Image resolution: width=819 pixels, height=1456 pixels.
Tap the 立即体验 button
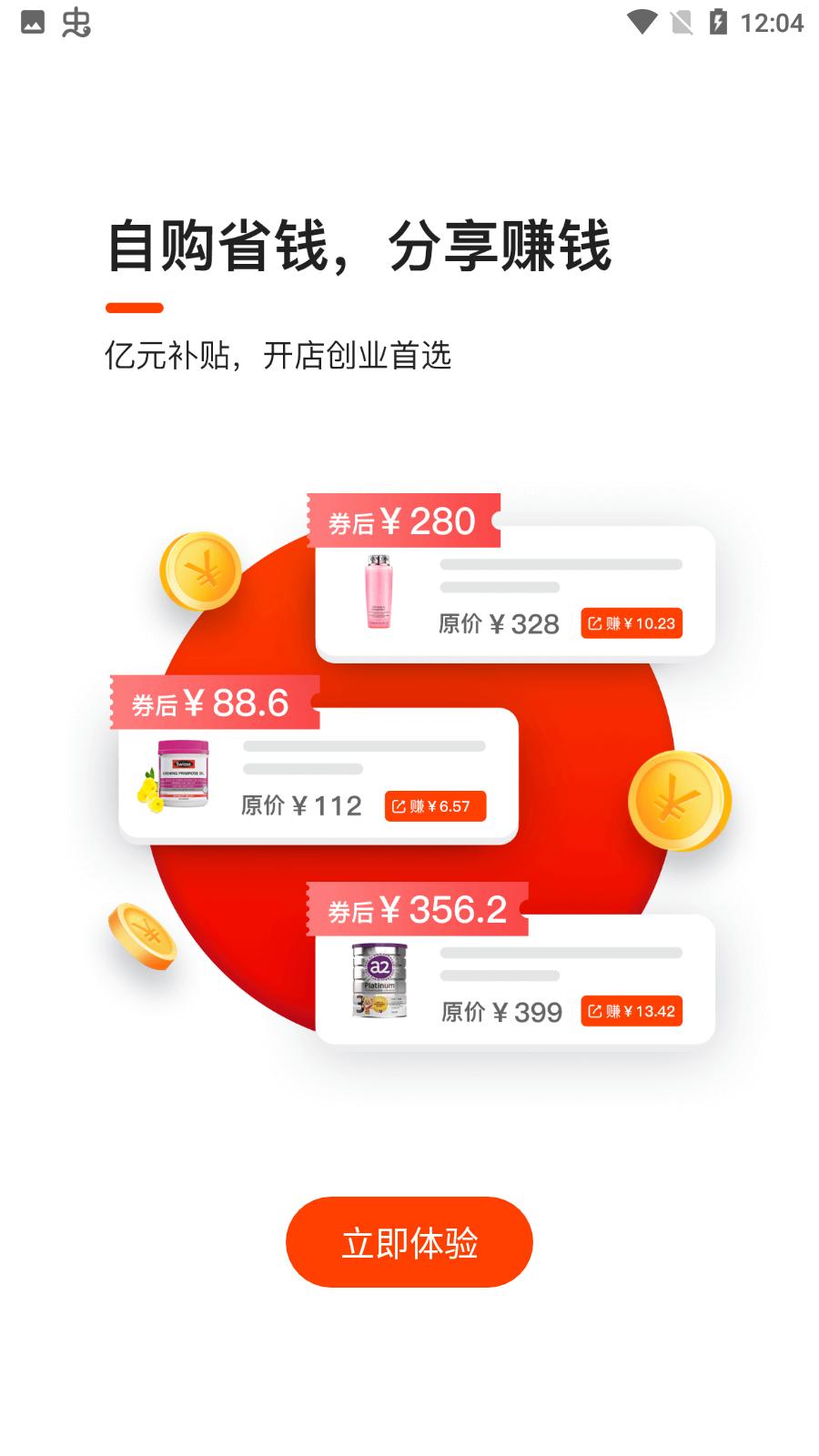[x=409, y=1242]
